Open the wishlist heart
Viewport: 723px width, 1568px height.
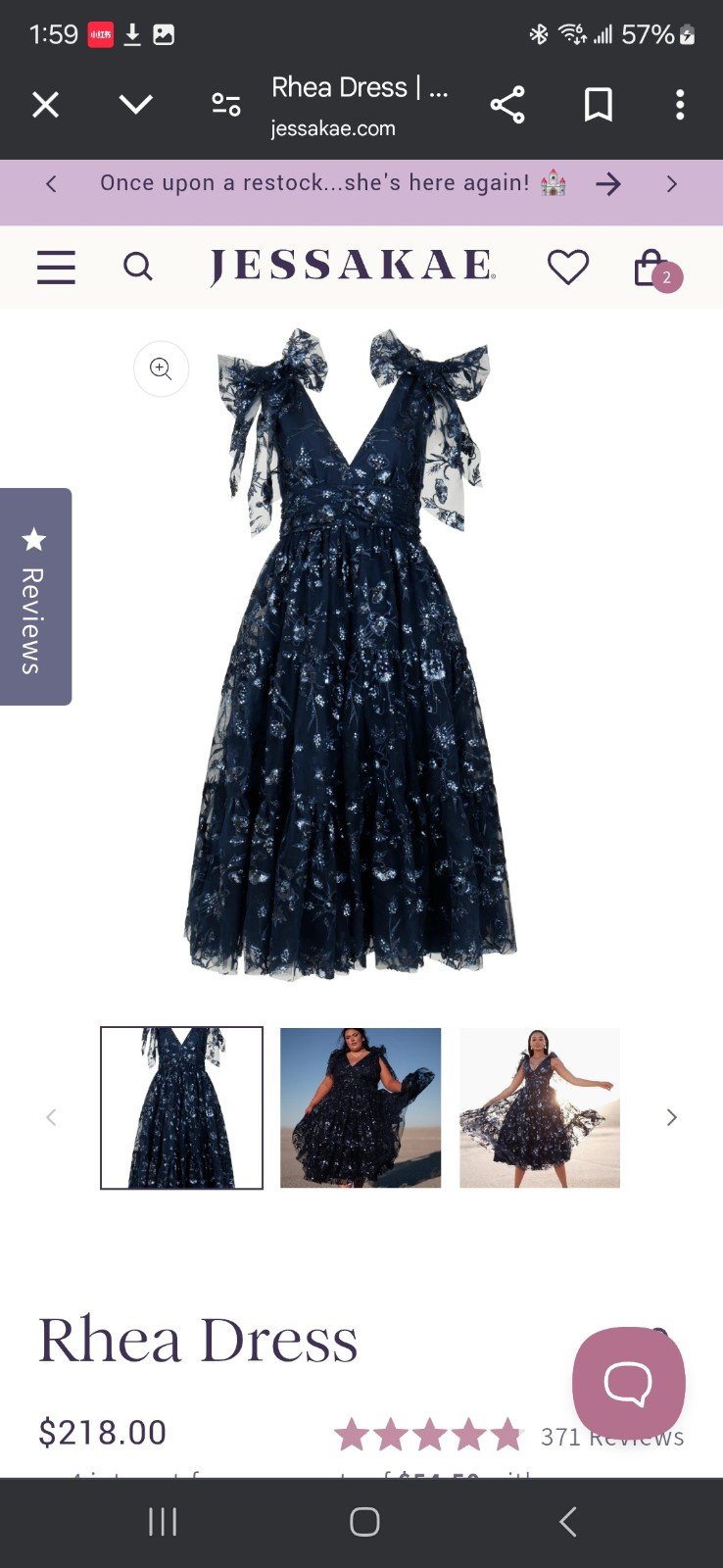(x=567, y=267)
